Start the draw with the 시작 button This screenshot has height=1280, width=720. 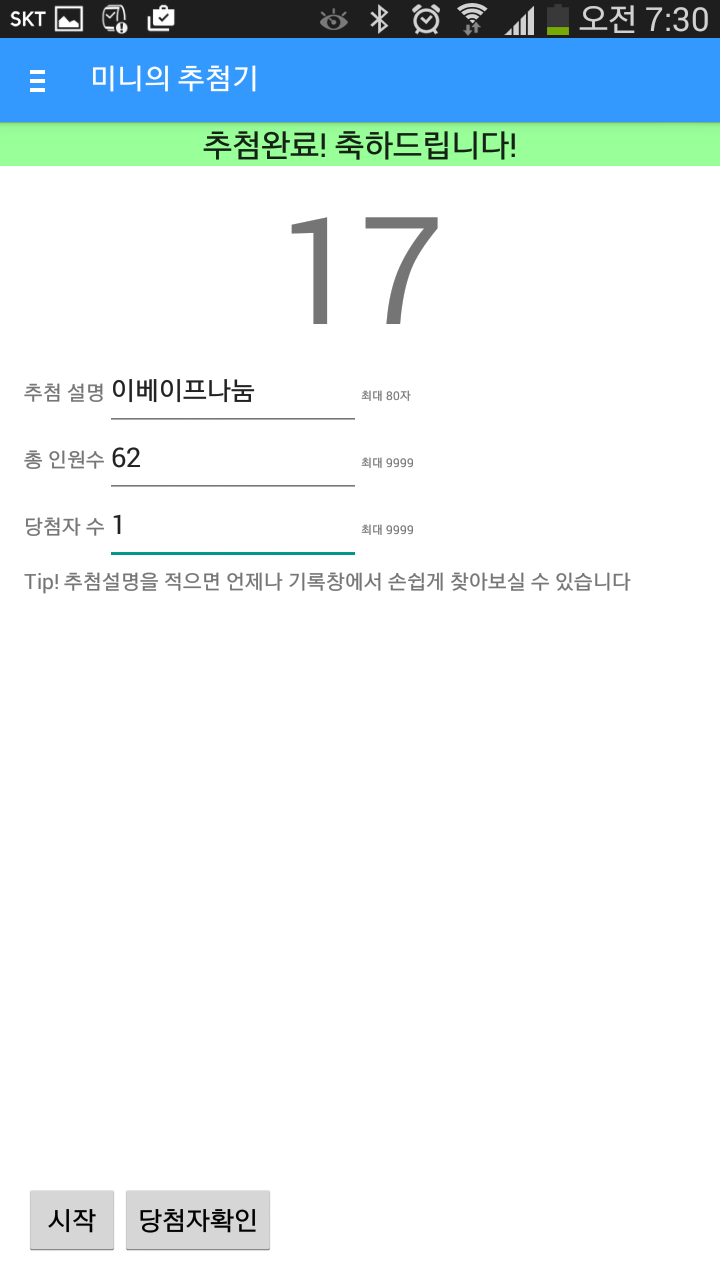pos(72,1220)
